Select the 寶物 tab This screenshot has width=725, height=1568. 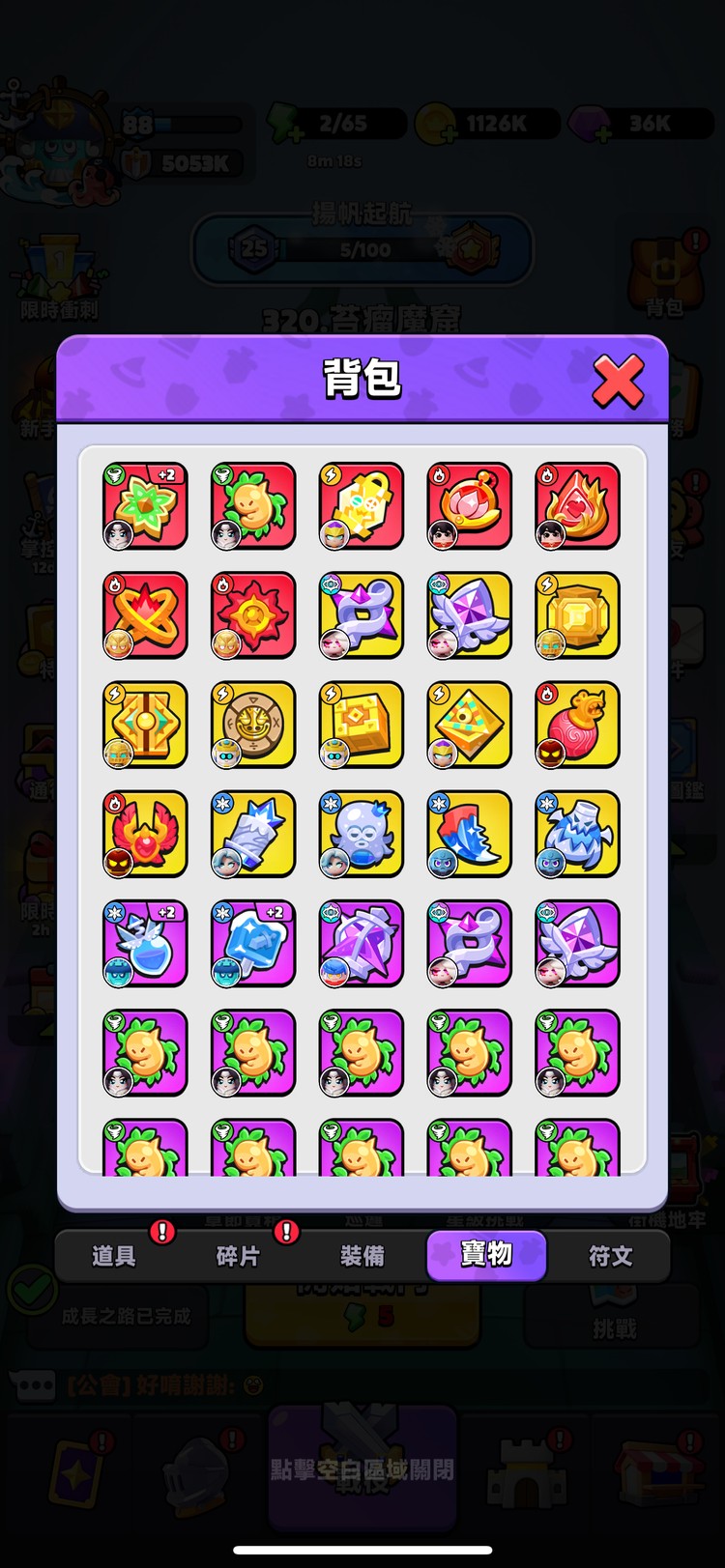(486, 1255)
